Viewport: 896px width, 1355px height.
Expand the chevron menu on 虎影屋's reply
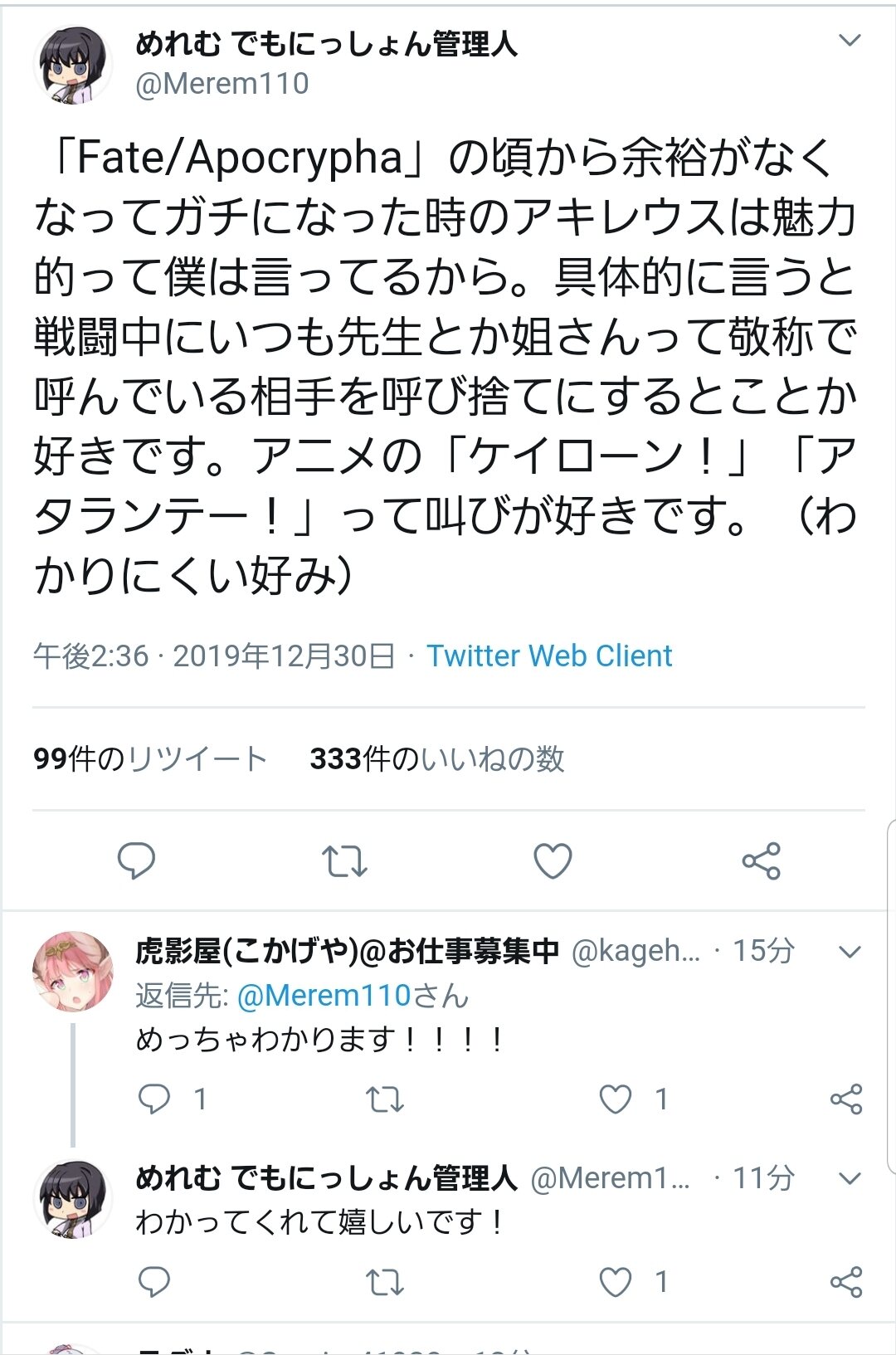(x=850, y=951)
